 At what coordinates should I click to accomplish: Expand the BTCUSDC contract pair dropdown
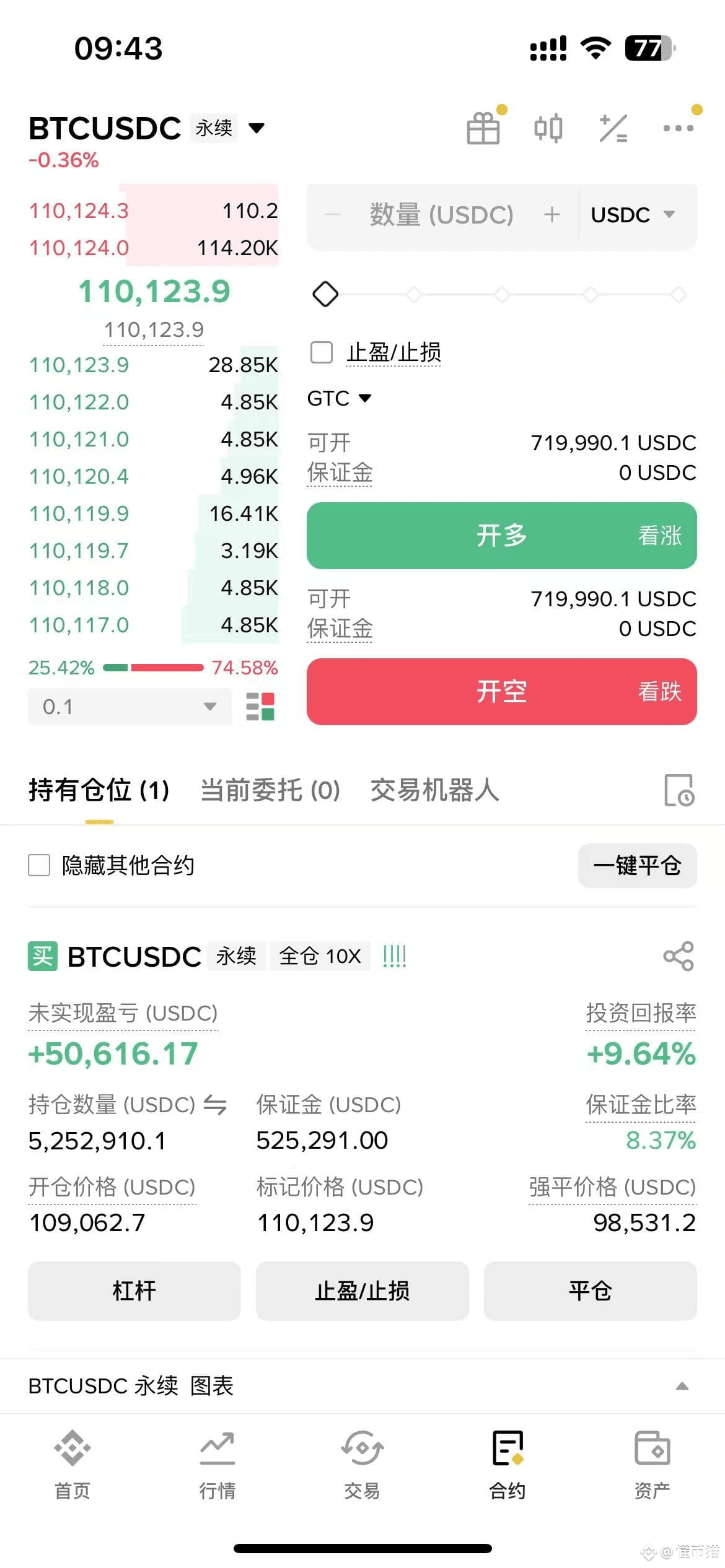(x=256, y=128)
